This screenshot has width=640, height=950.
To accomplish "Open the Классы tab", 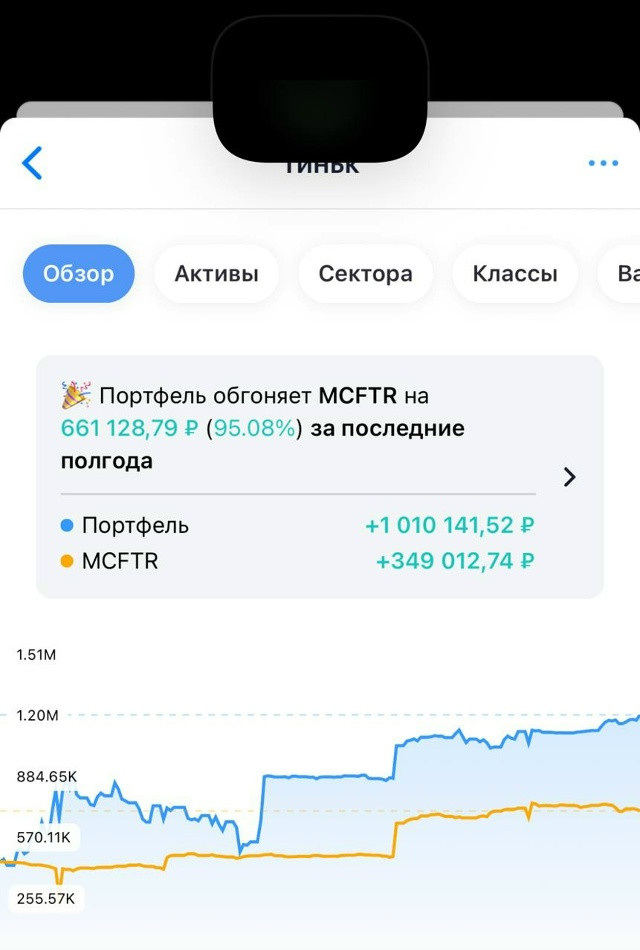I will pyautogui.click(x=515, y=274).
